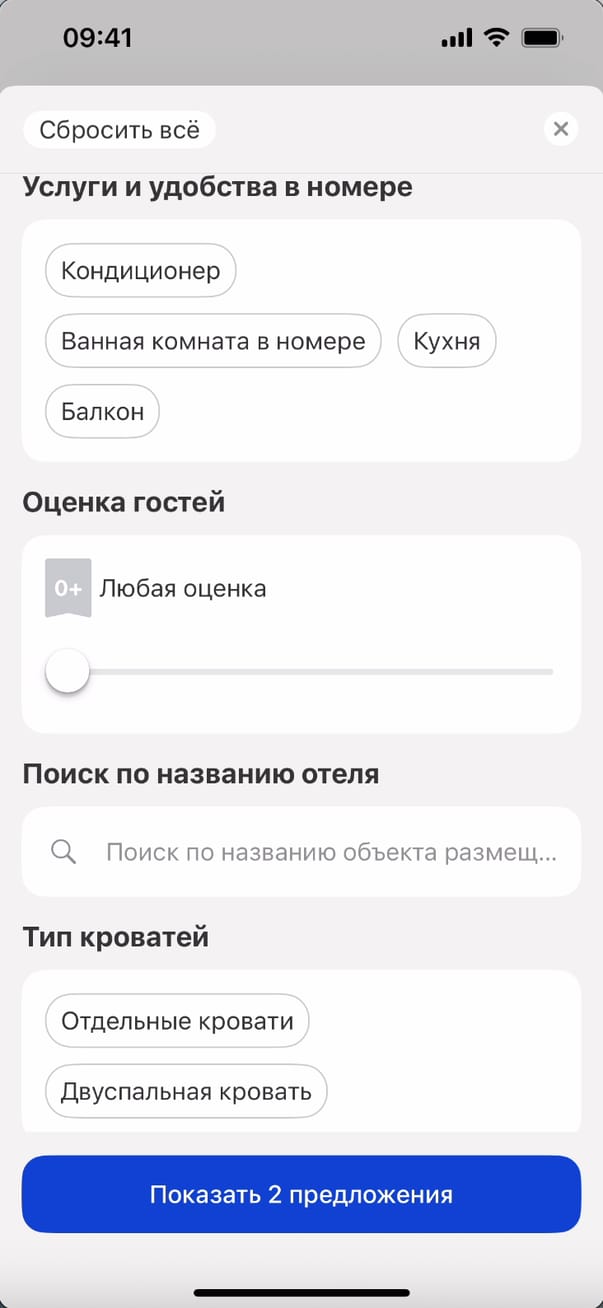Tap Показать 2 предложения button

tap(301, 1194)
